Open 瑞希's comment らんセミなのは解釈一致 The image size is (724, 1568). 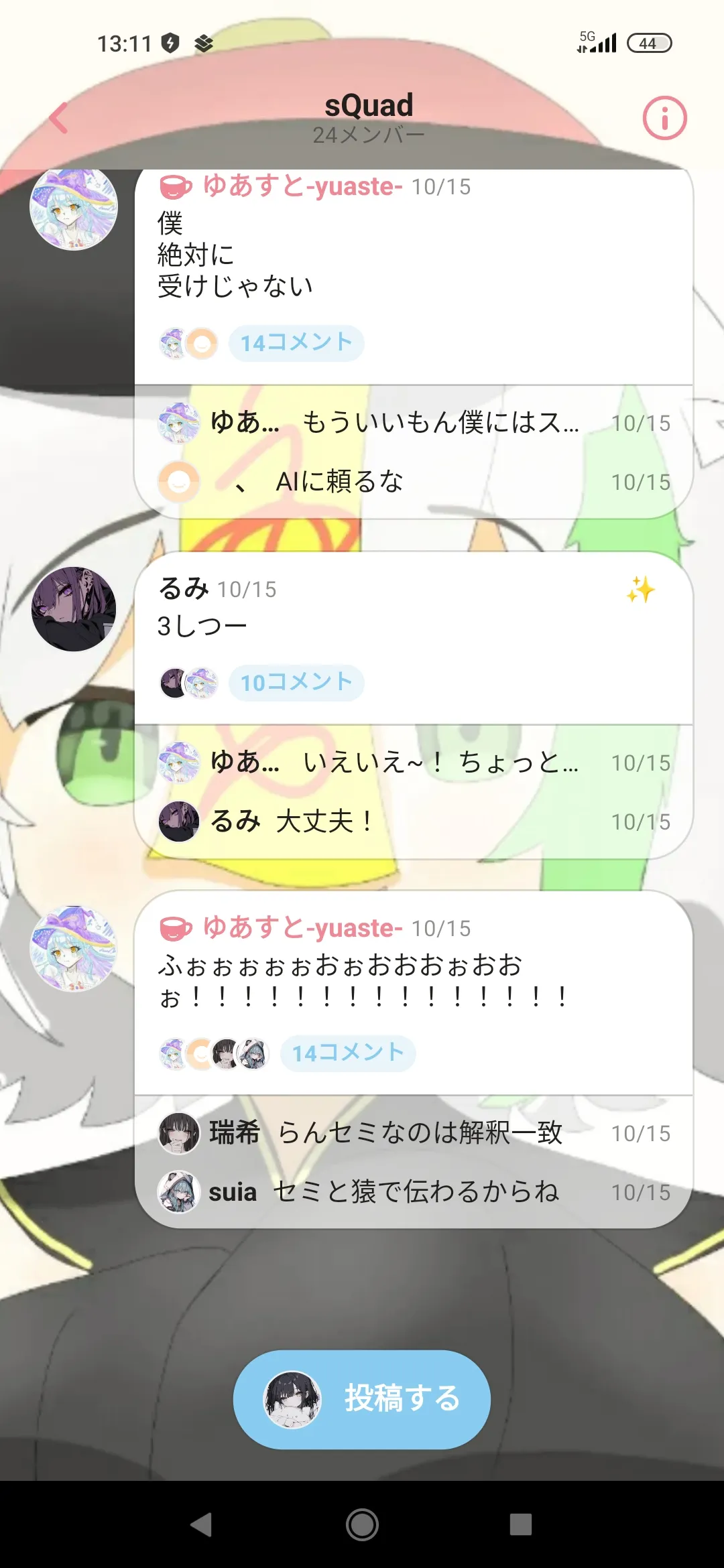(x=414, y=1133)
